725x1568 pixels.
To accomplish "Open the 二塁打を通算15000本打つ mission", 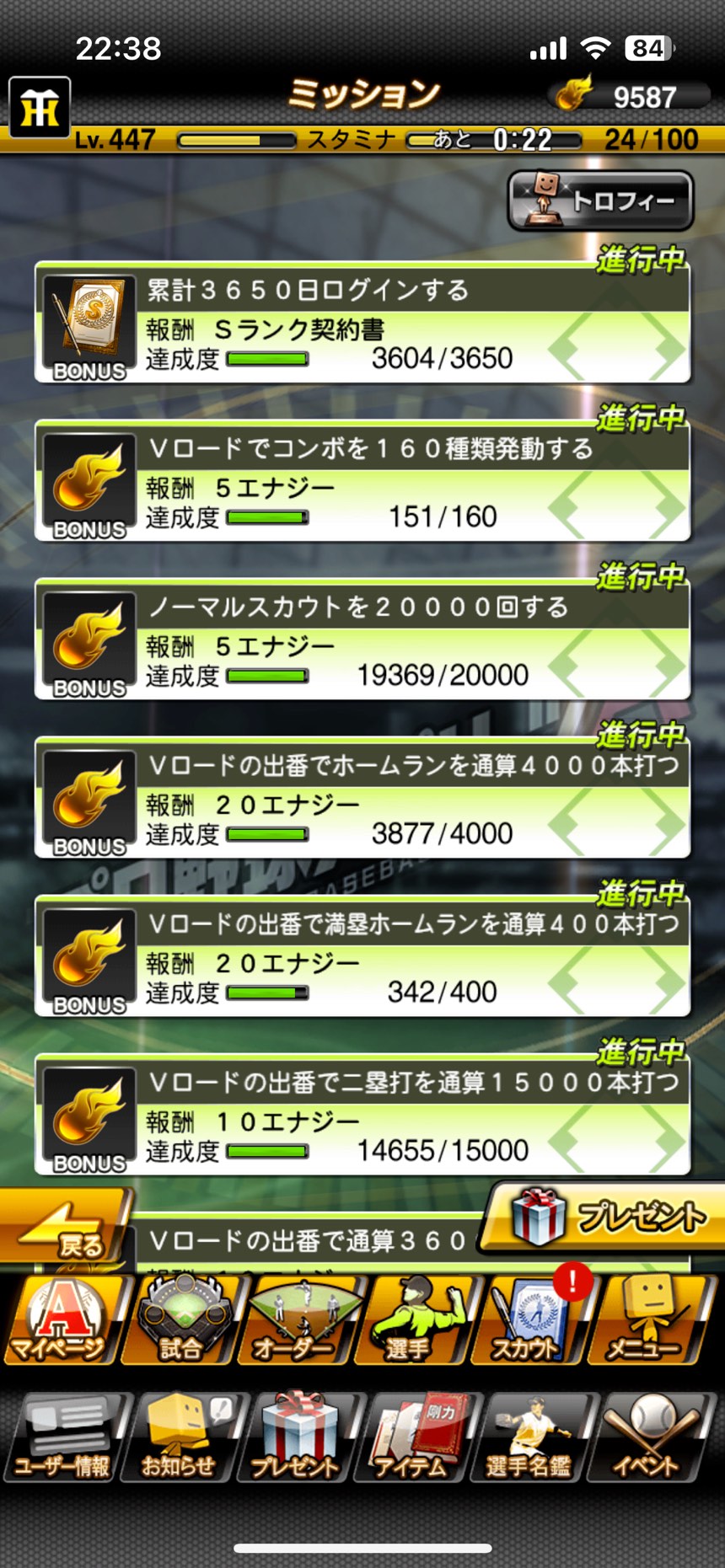I will (362, 1117).
